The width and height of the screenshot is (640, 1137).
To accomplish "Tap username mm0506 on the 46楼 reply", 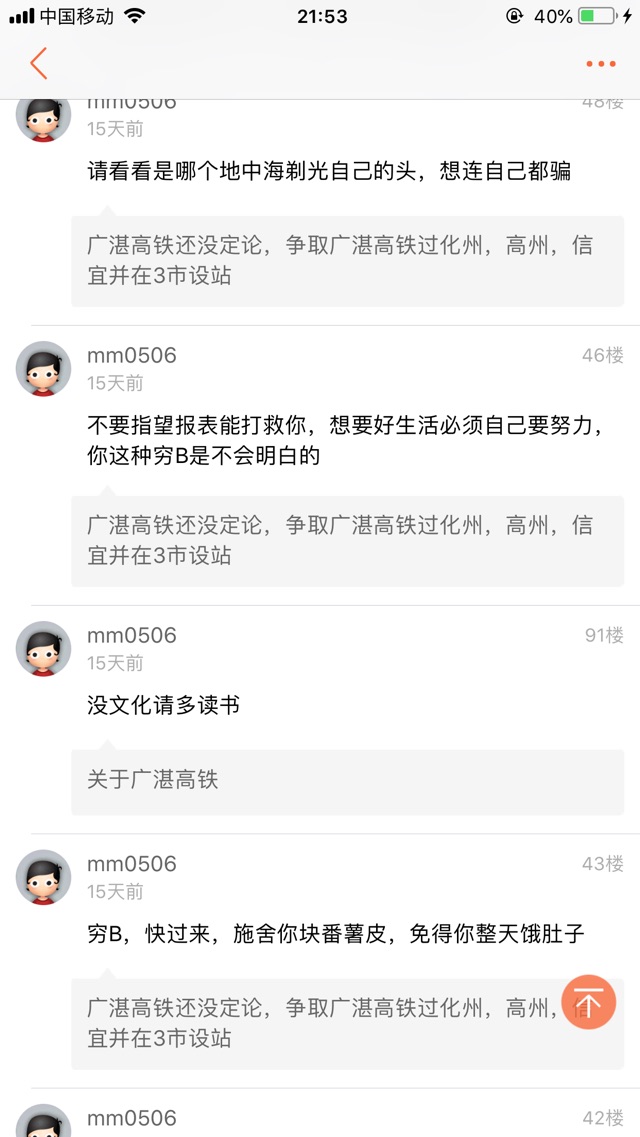I will tap(131, 355).
